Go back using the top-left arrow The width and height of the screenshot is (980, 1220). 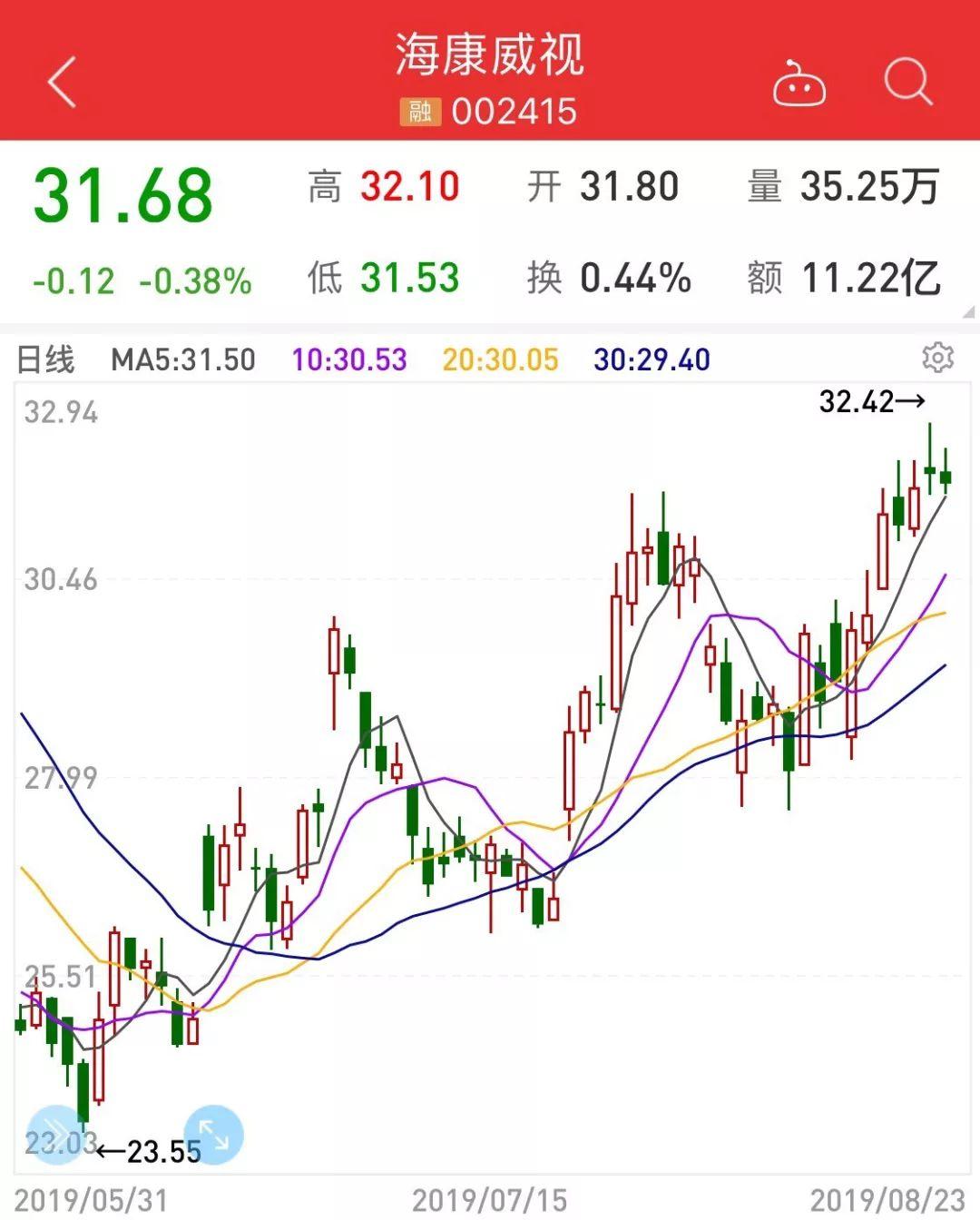(62, 83)
